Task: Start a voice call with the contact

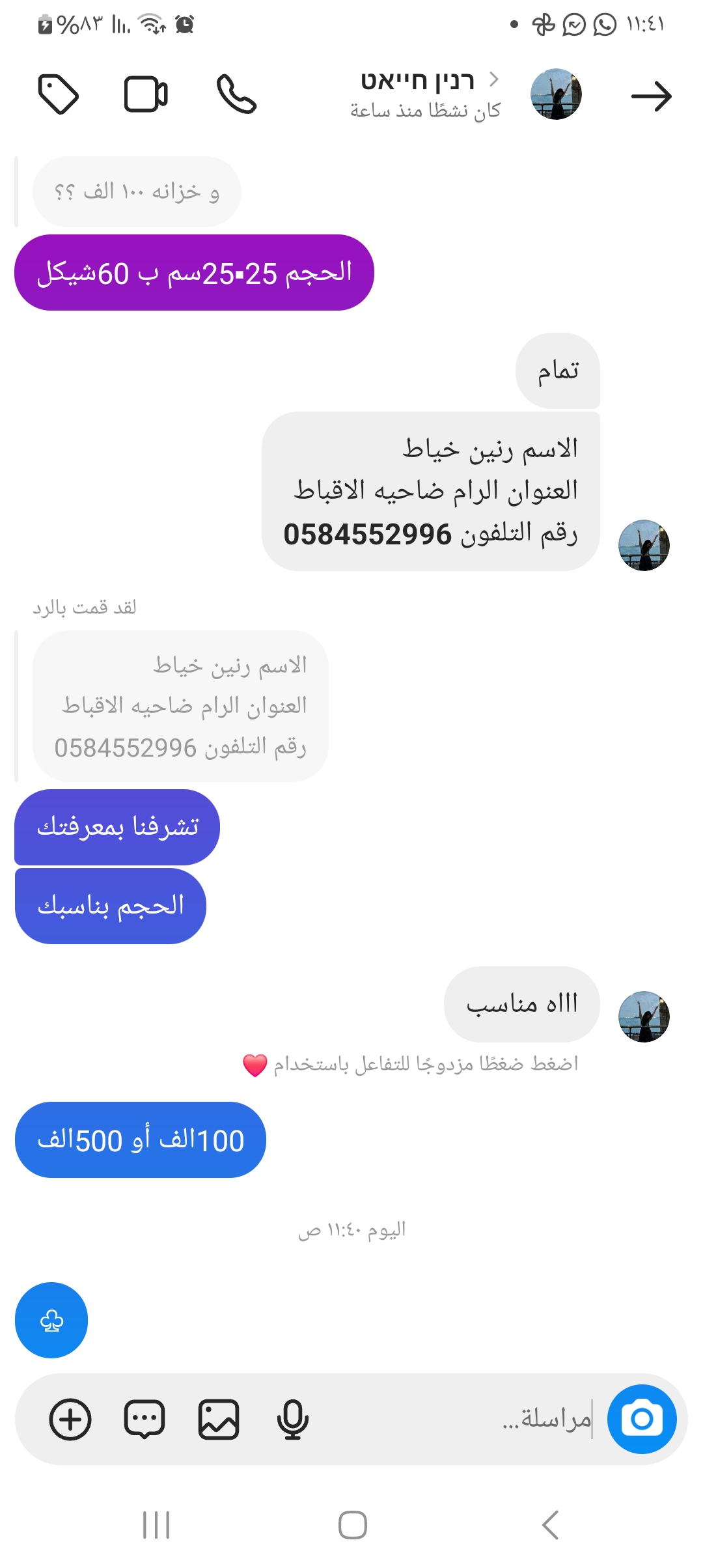Action: (x=236, y=95)
